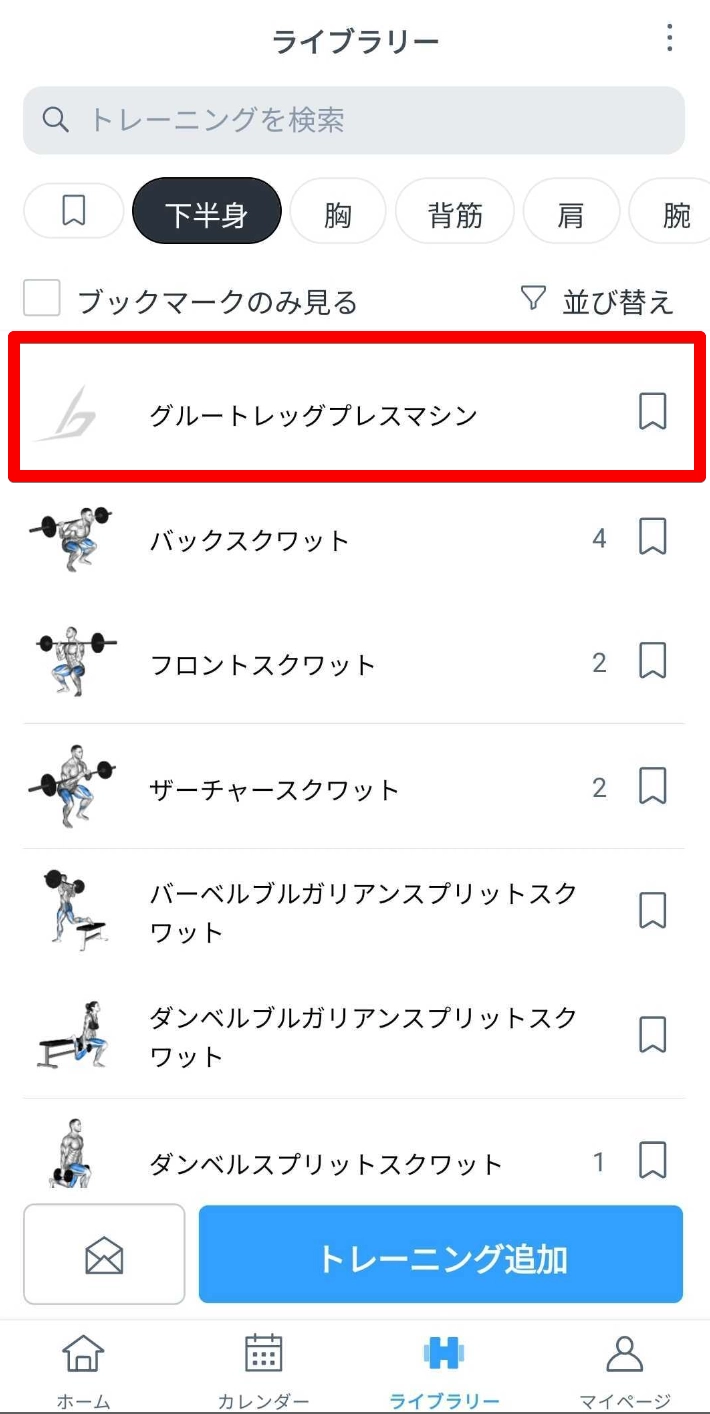Tap the トレーニング追加 button
This screenshot has height=1414, width=710.
tap(441, 1256)
